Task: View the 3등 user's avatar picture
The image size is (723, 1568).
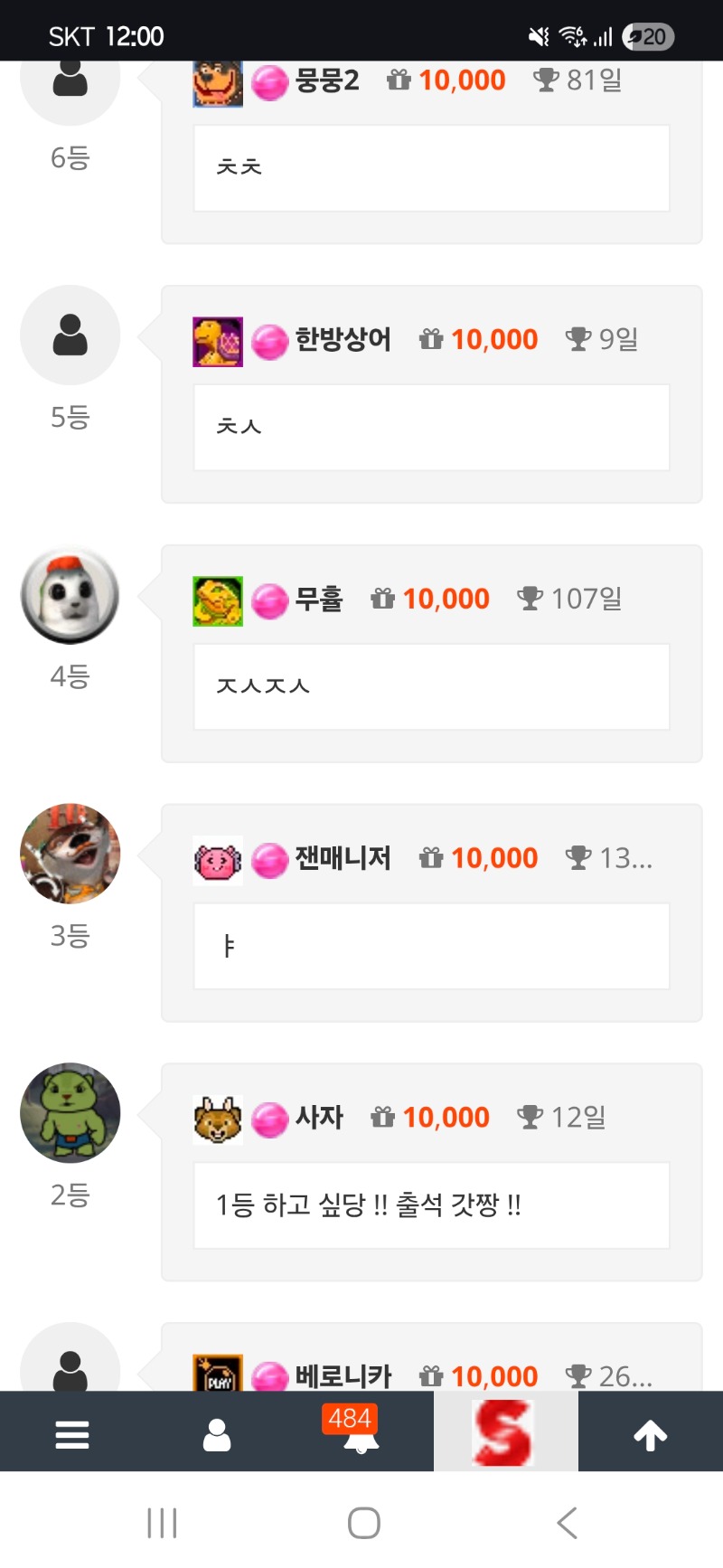Action: (x=70, y=854)
